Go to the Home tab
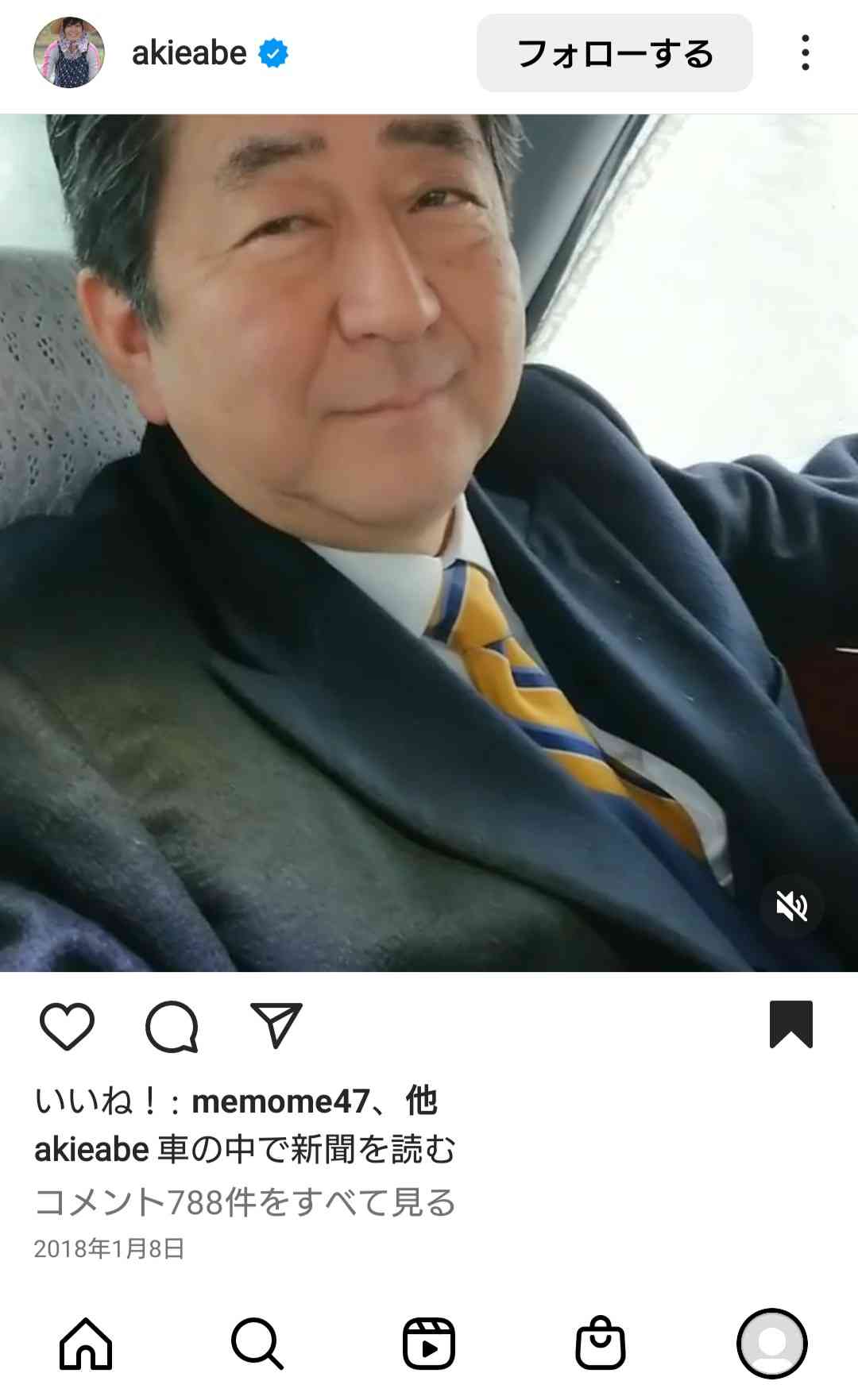 (x=86, y=1344)
